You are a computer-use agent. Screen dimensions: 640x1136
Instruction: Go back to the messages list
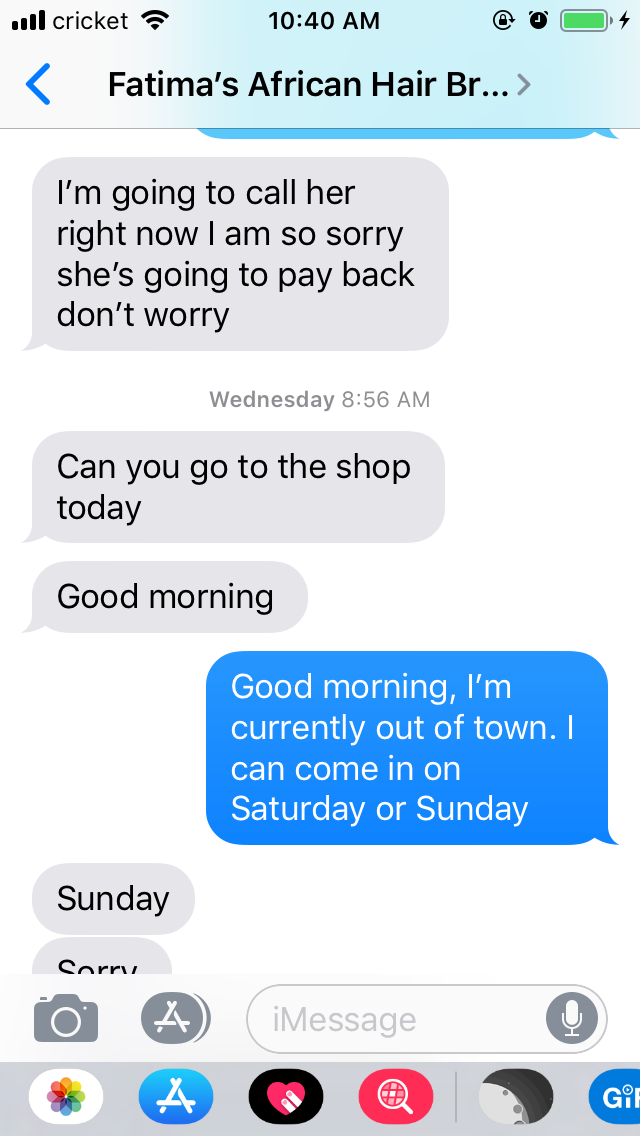38,85
